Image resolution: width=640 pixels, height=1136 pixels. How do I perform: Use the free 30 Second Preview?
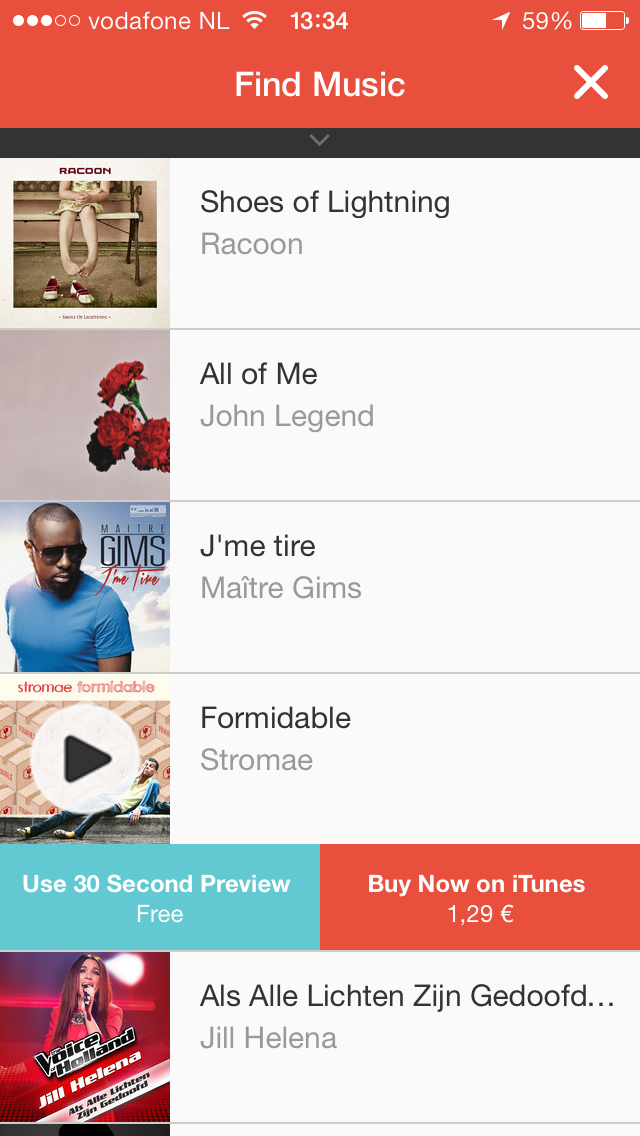point(159,897)
